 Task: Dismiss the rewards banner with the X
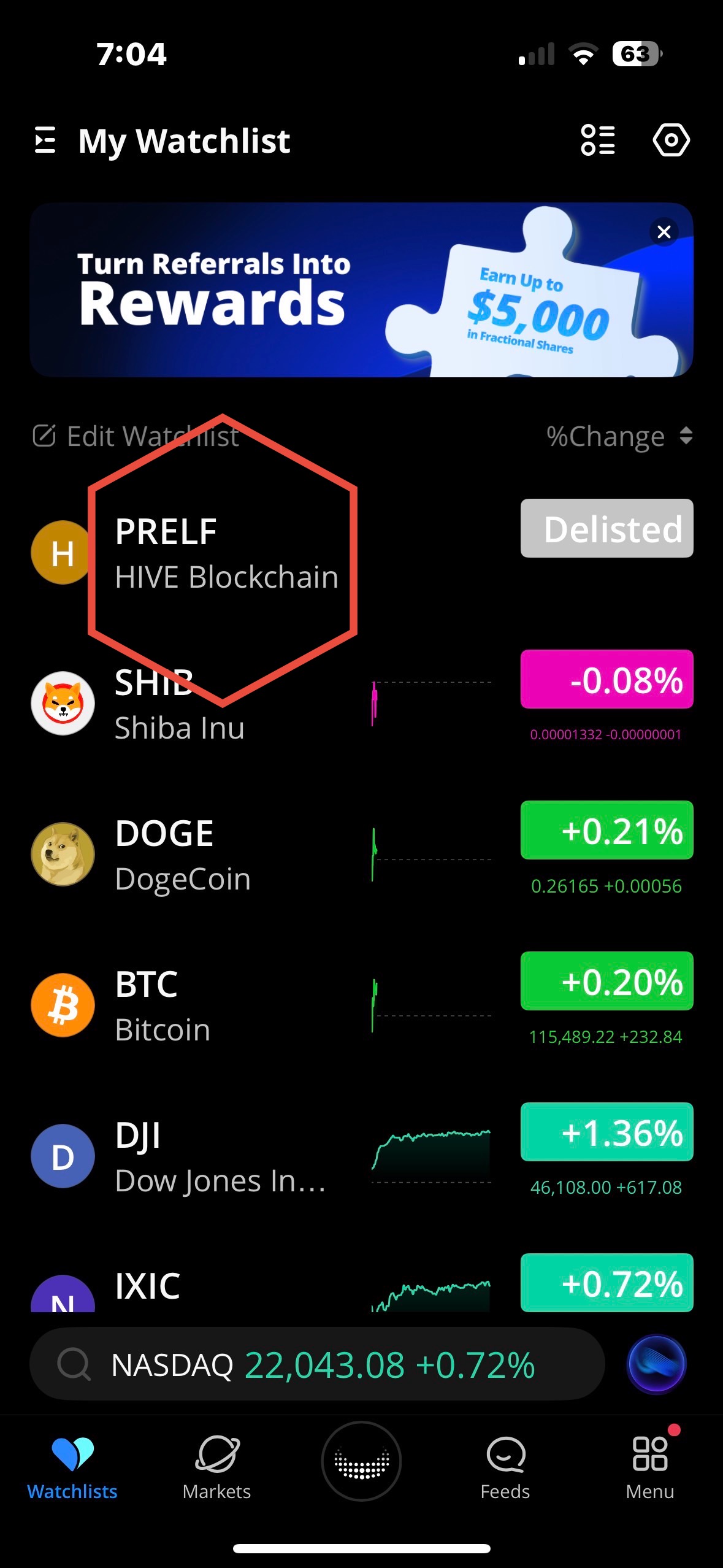click(x=664, y=232)
